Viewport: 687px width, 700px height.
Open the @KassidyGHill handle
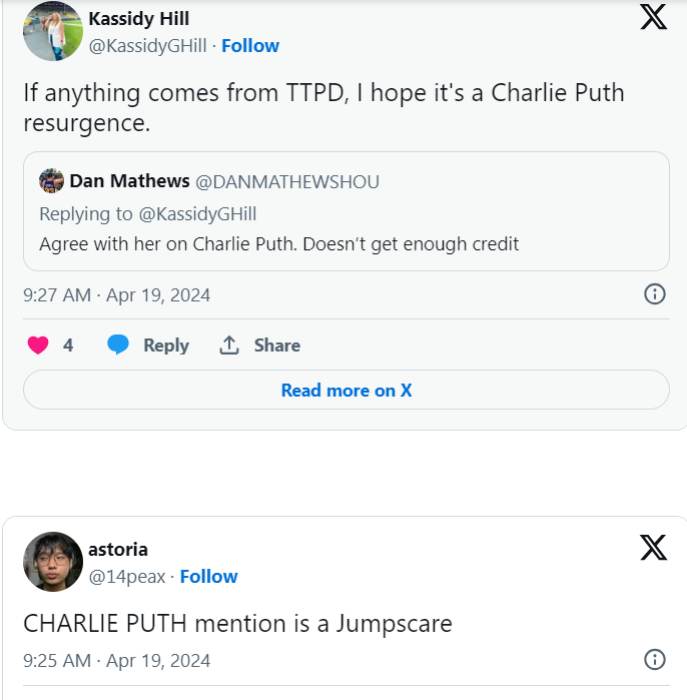click(x=149, y=46)
